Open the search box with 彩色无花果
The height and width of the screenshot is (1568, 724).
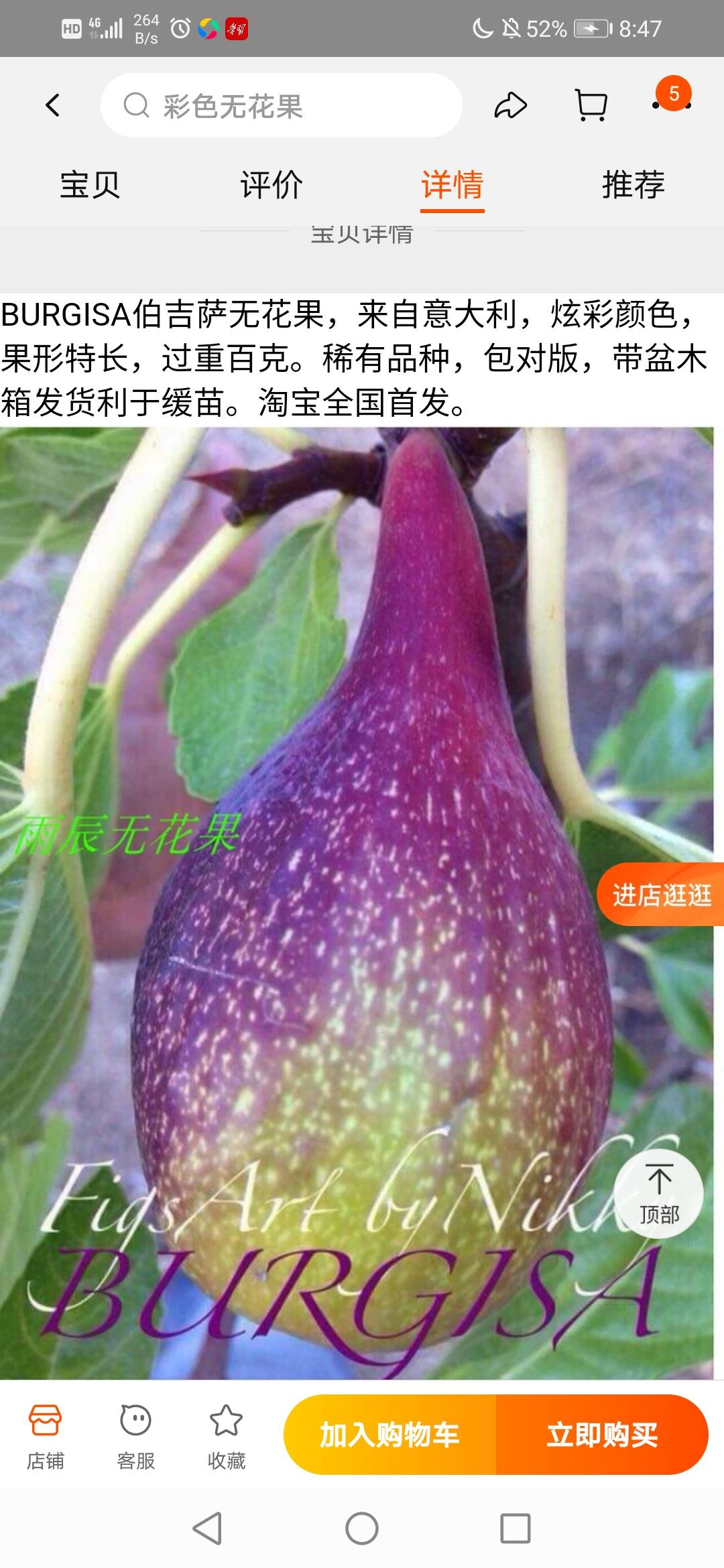(x=282, y=106)
